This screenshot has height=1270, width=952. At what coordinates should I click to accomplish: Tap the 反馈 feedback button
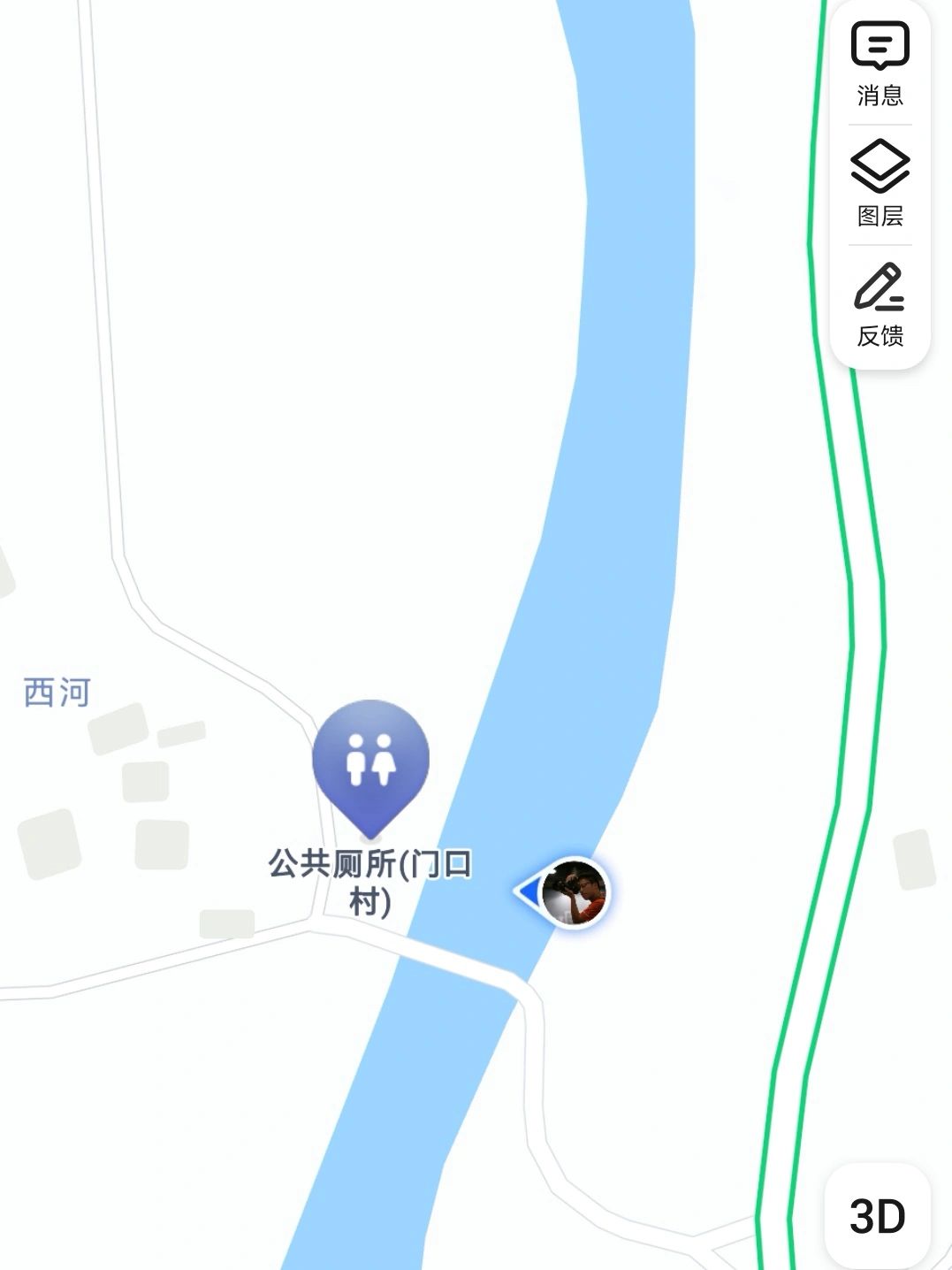pyautogui.click(x=880, y=304)
